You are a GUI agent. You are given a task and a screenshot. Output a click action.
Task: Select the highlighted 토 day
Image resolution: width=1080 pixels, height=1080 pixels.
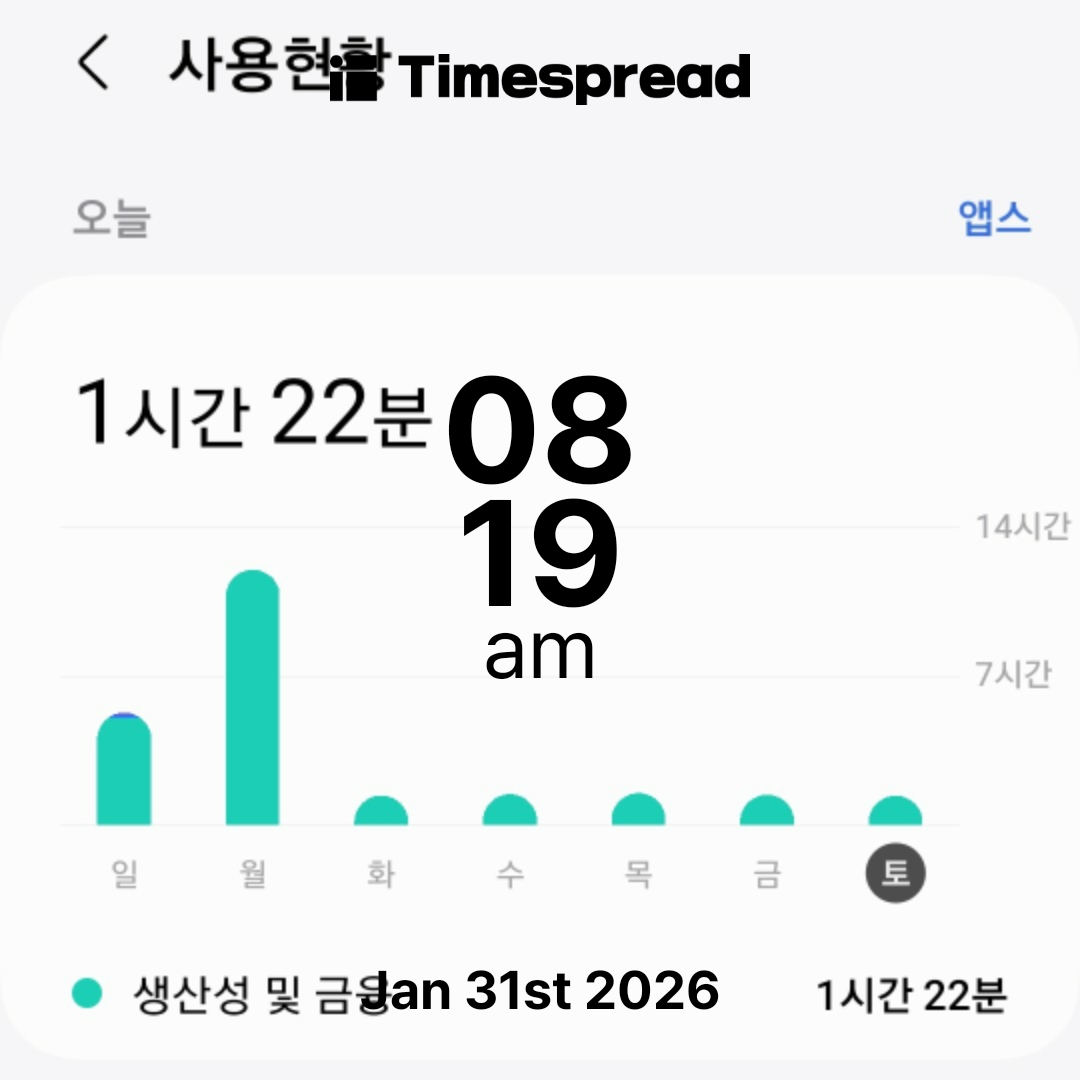click(x=895, y=873)
